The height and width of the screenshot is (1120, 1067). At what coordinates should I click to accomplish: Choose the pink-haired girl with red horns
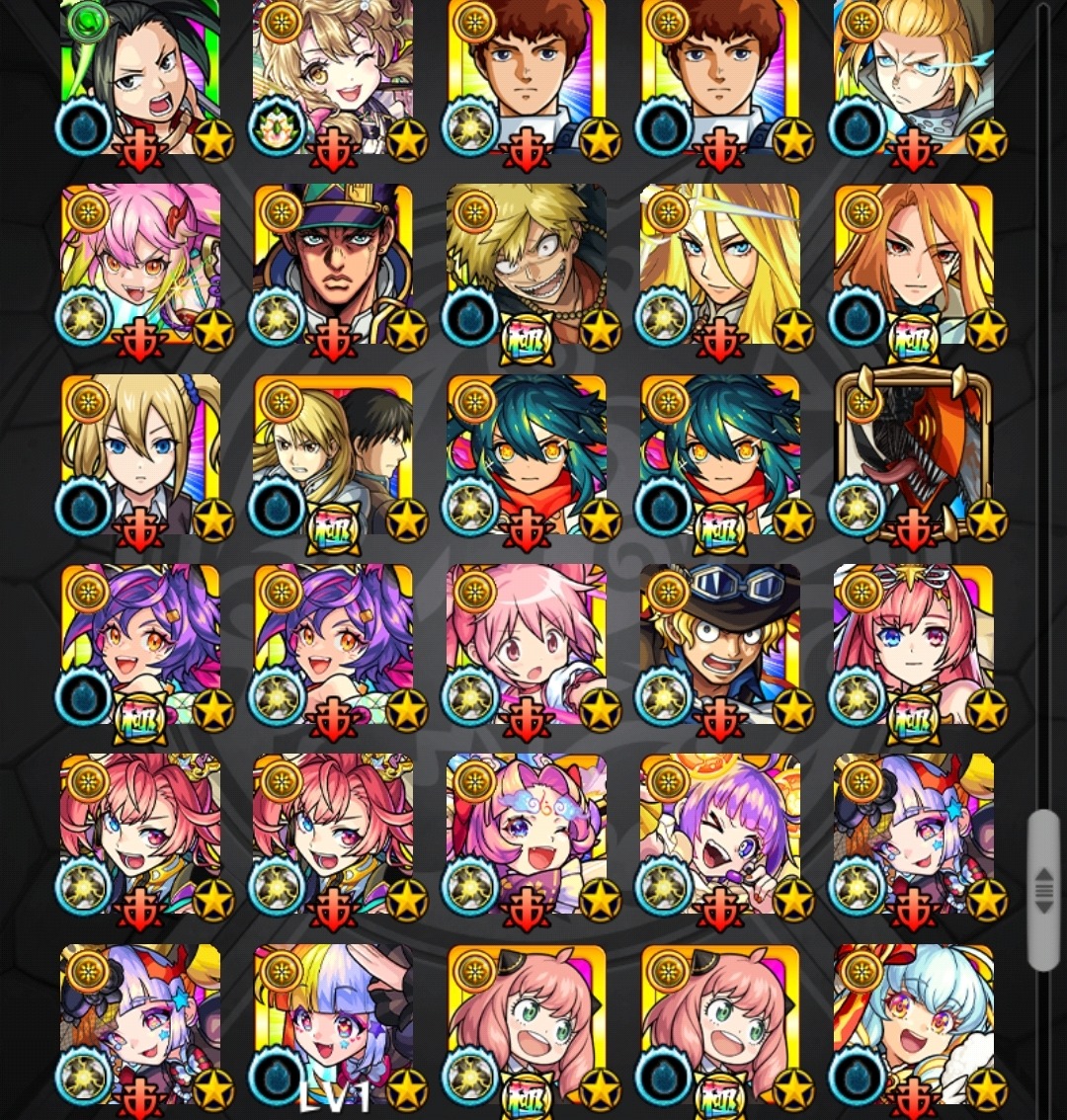(x=140, y=264)
